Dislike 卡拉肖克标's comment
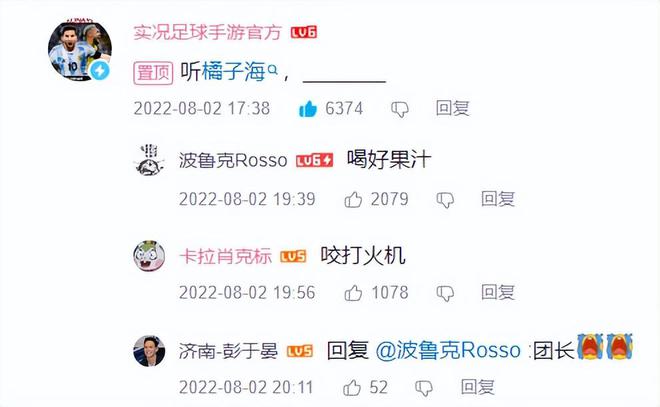 (445, 292)
